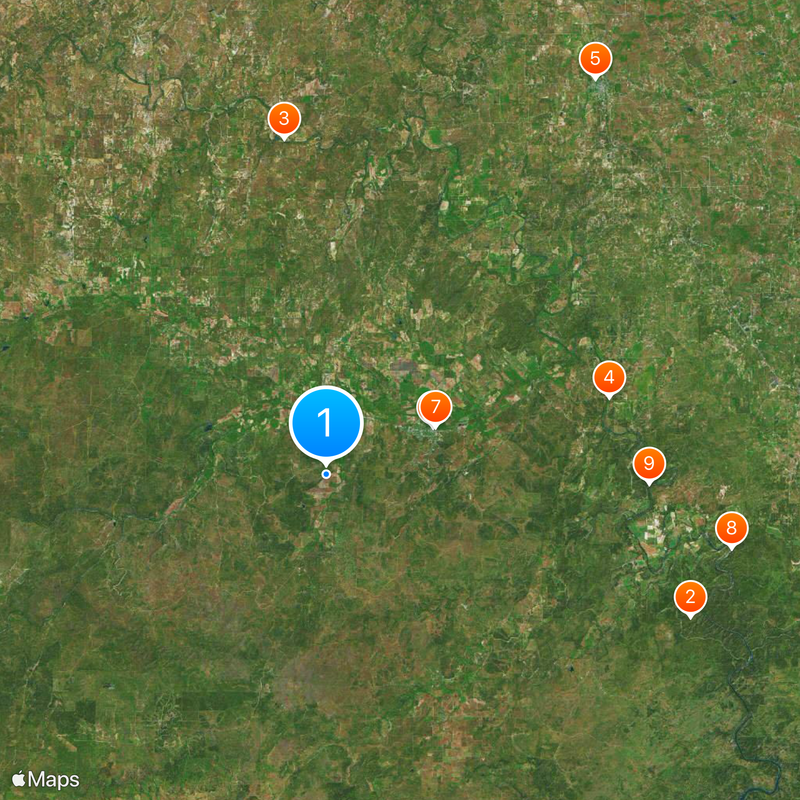Image resolution: width=800 pixels, height=800 pixels.
Task: Select orange map pin number 9
Action: [x=649, y=463]
